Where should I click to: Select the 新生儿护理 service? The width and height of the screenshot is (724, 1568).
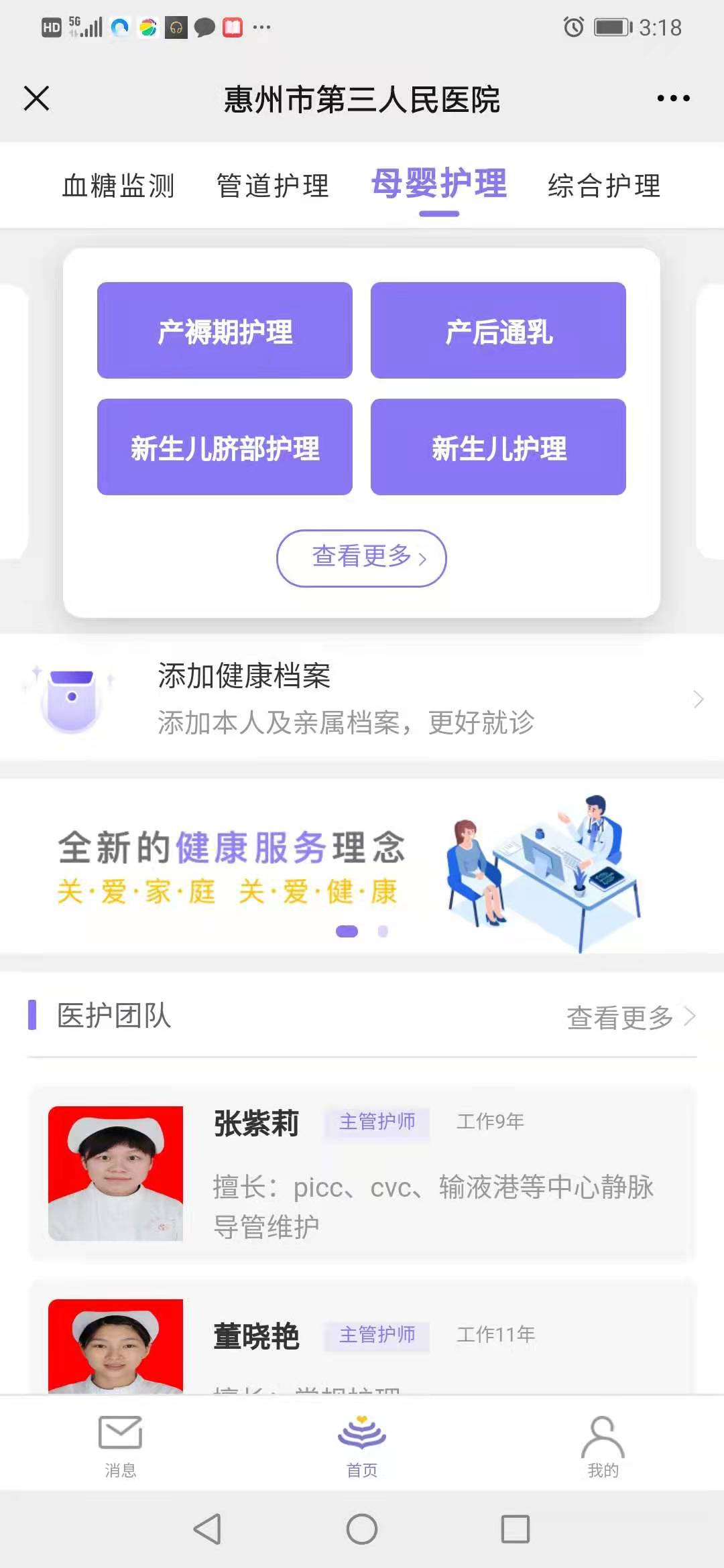coord(498,447)
